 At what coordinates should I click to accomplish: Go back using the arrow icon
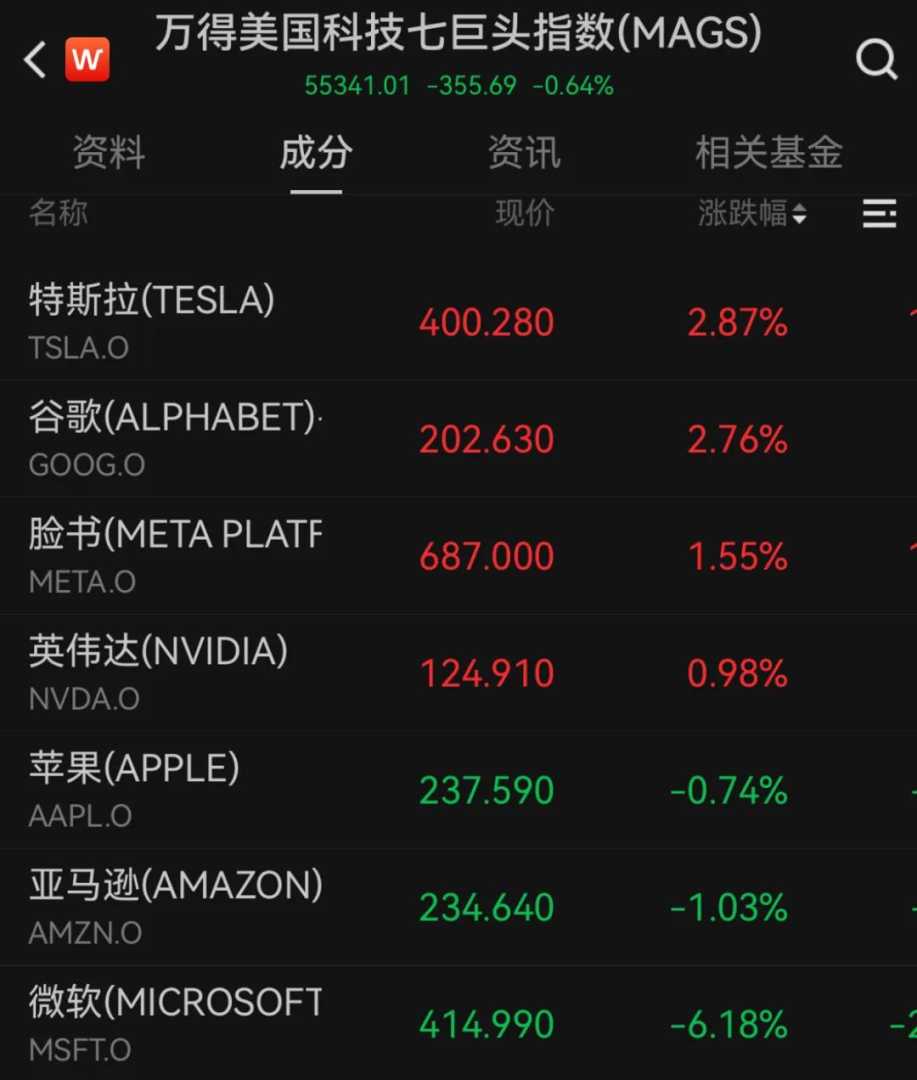click(36, 60)
